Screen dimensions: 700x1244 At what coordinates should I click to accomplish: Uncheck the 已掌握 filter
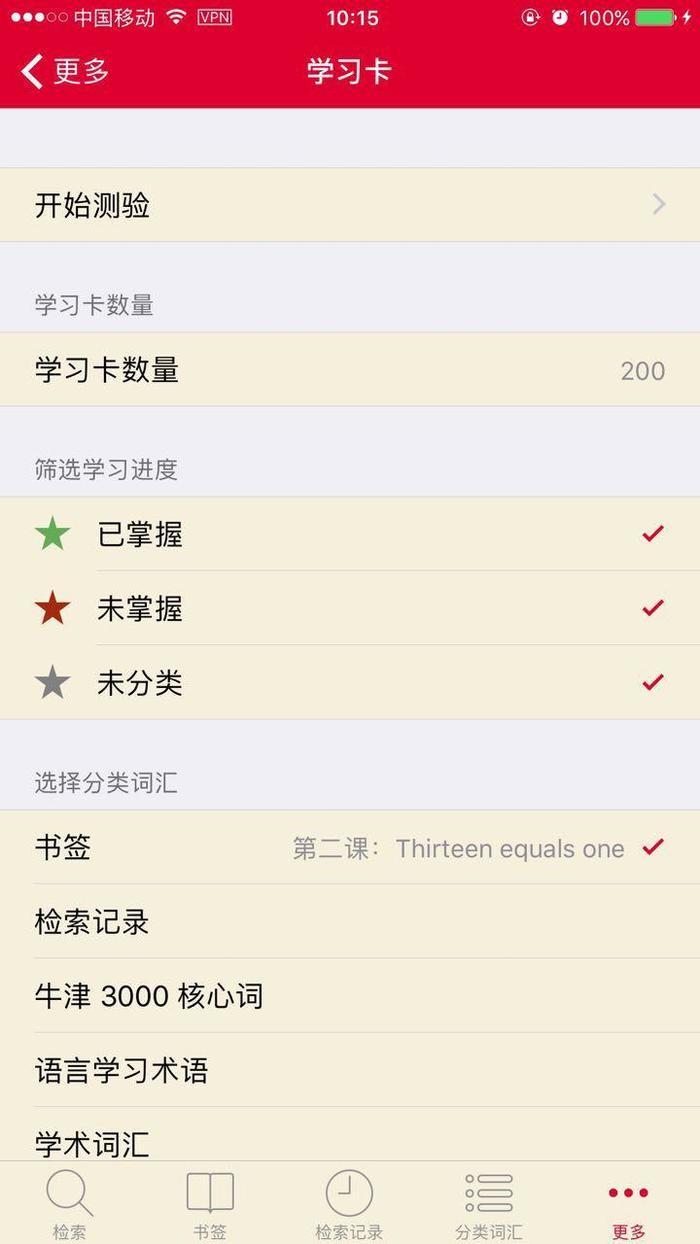point(350,535)
